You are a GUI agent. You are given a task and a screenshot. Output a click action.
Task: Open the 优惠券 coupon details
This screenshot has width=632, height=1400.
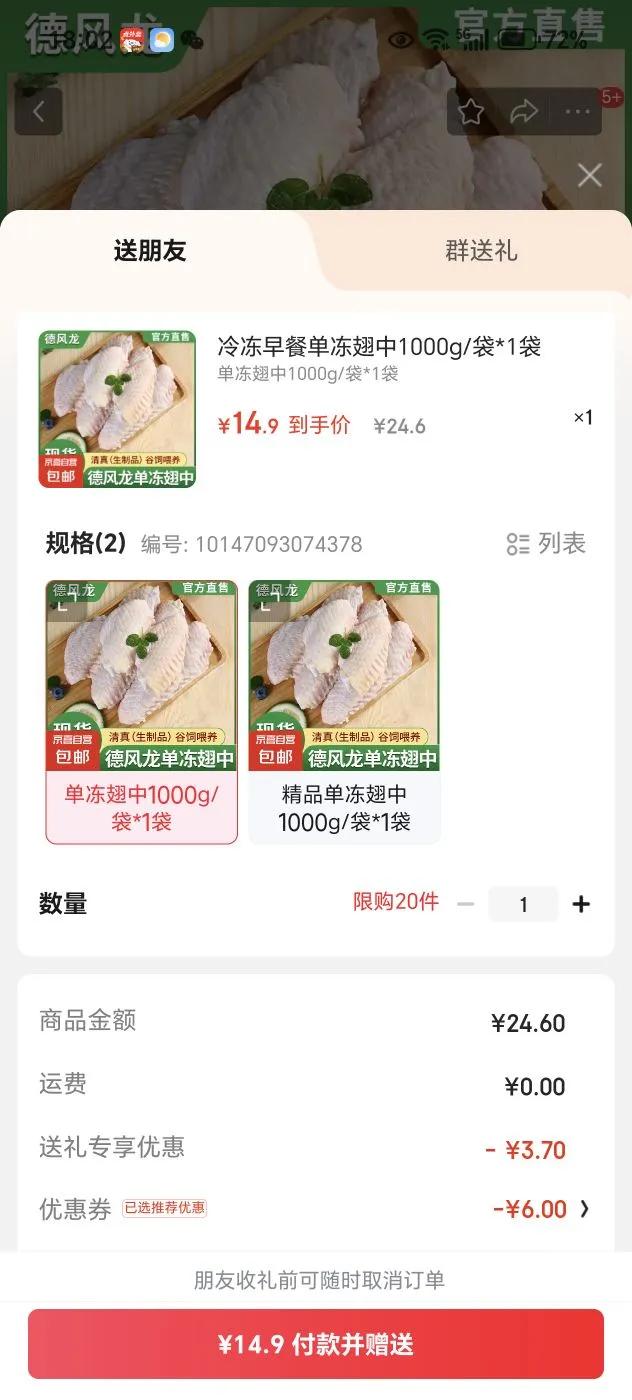point(584,1209)
